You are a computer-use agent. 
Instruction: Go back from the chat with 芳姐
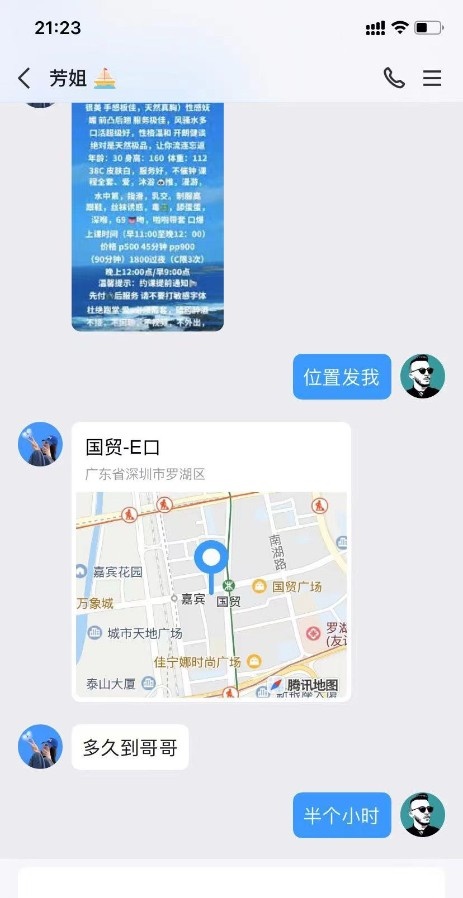click(24, 78)
